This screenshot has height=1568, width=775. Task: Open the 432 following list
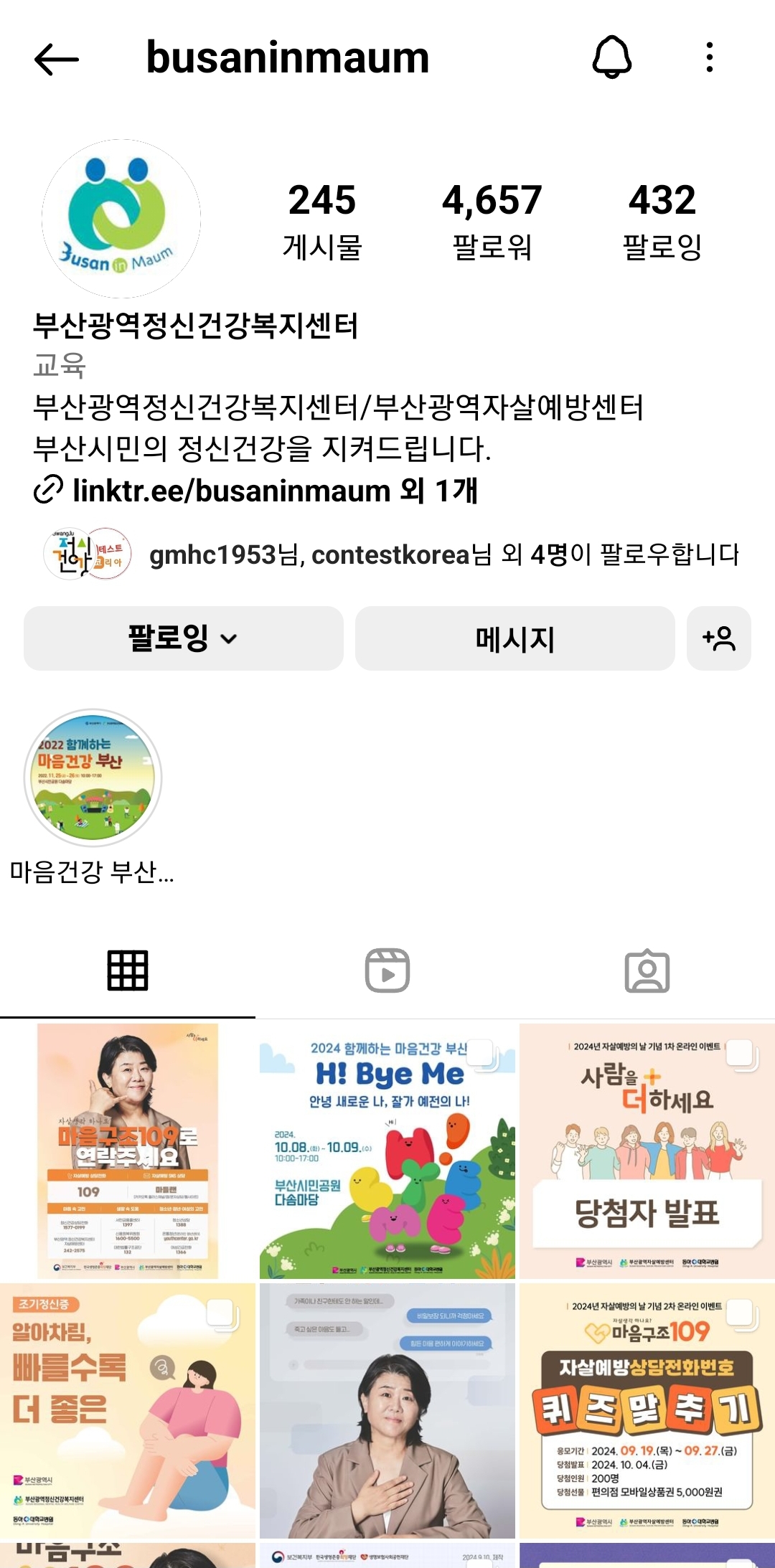[x=662, y=220]
